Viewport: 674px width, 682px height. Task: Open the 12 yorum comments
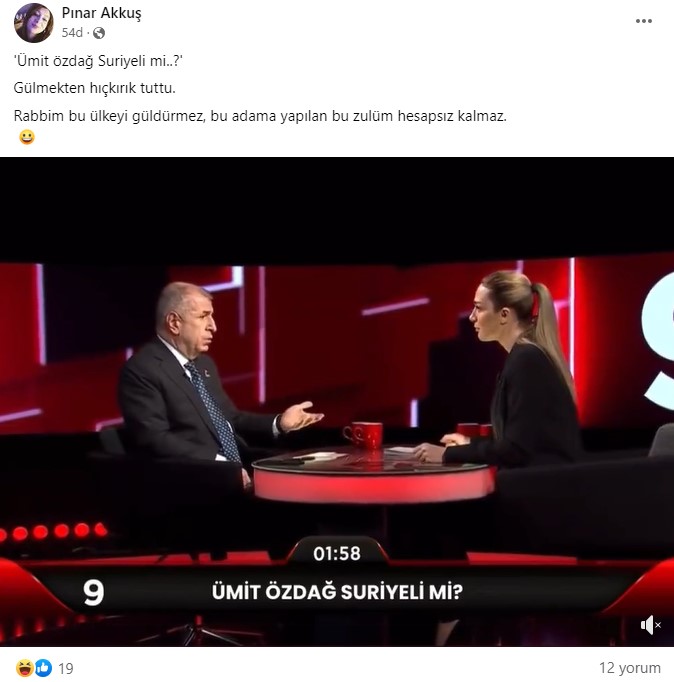click(629, 668)
